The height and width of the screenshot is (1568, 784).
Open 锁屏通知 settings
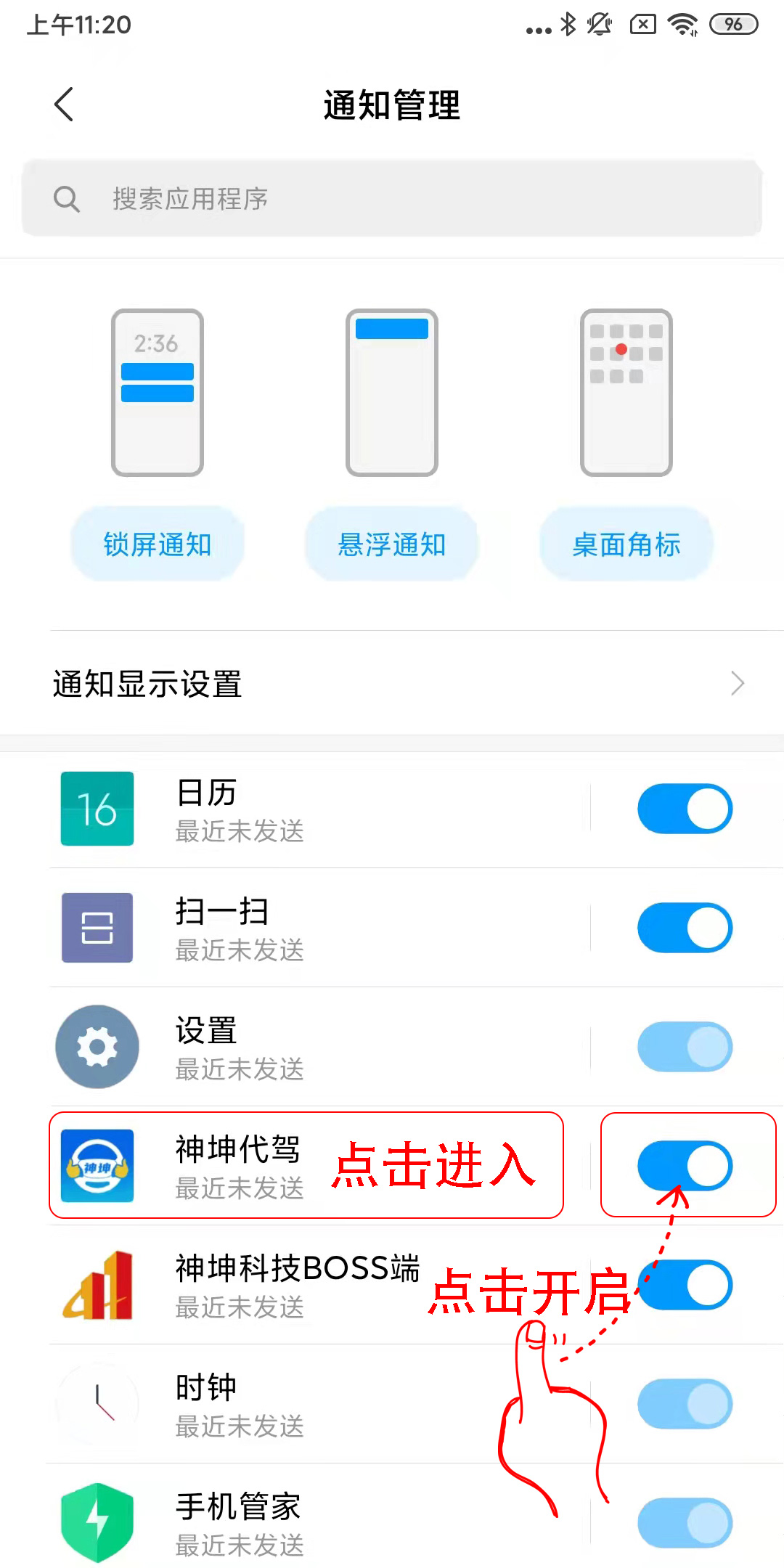(157, 544)
